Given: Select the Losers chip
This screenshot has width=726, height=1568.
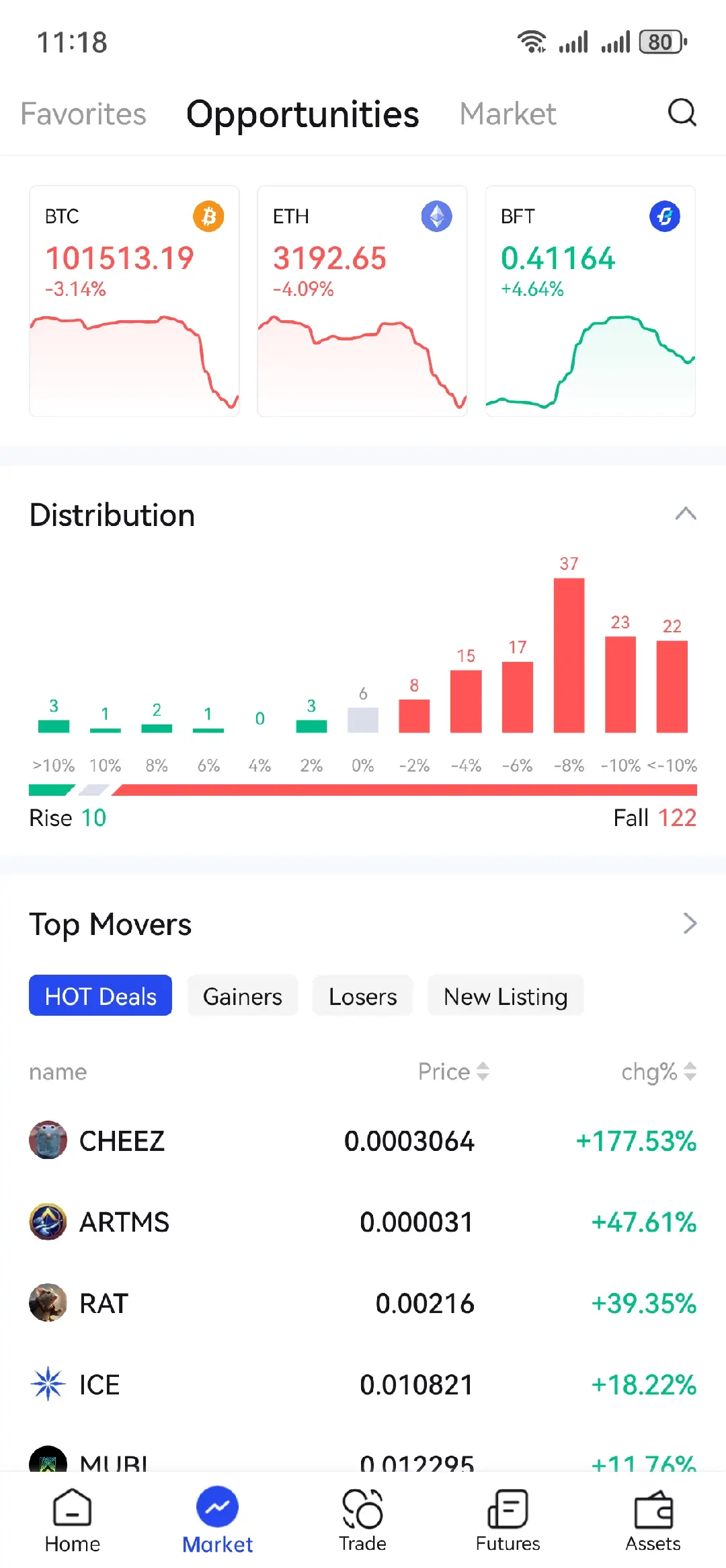Looking at the screenshot, I should click(362, 996).
